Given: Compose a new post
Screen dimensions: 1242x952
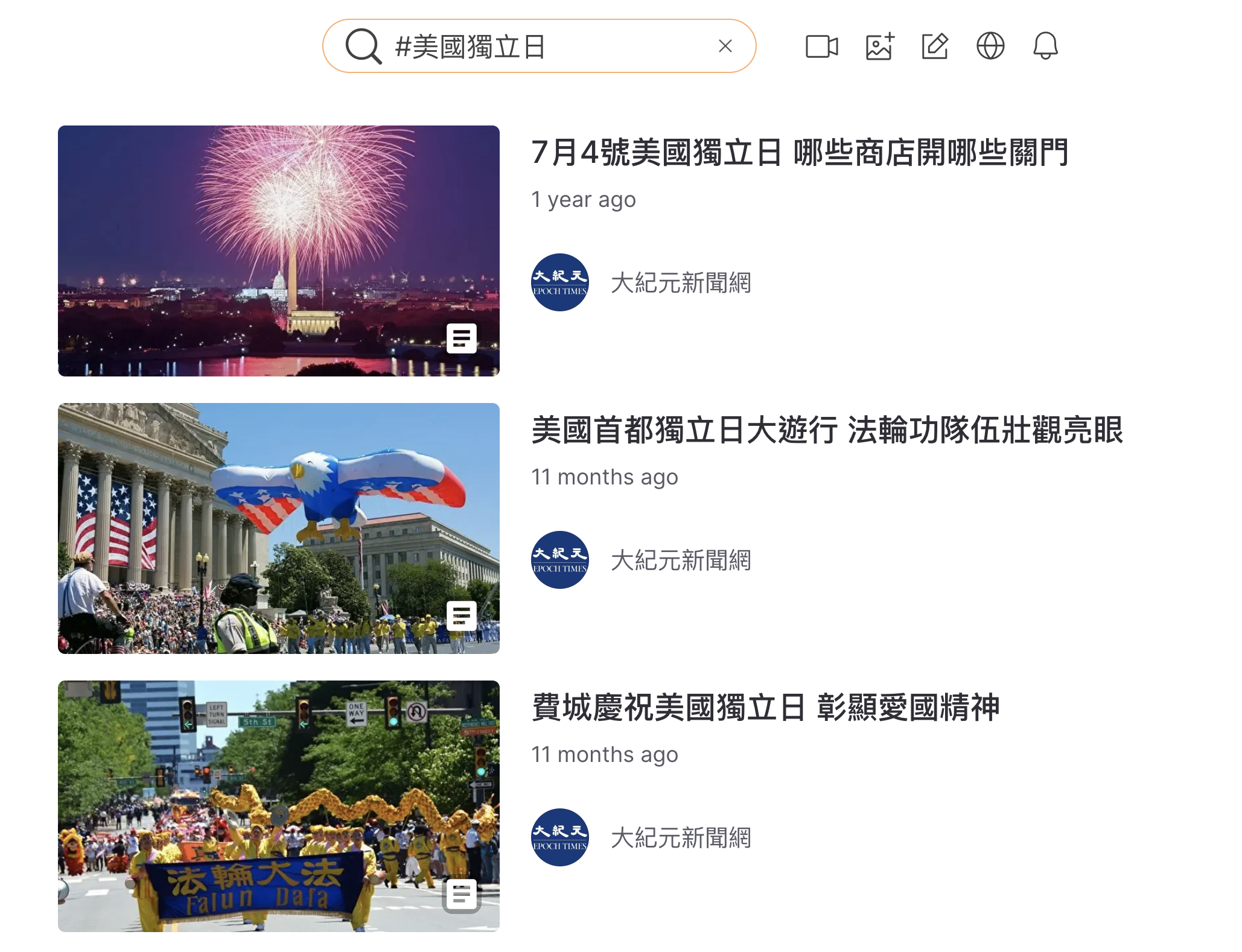Looking at the screenshot, I should tap(935, 46).
